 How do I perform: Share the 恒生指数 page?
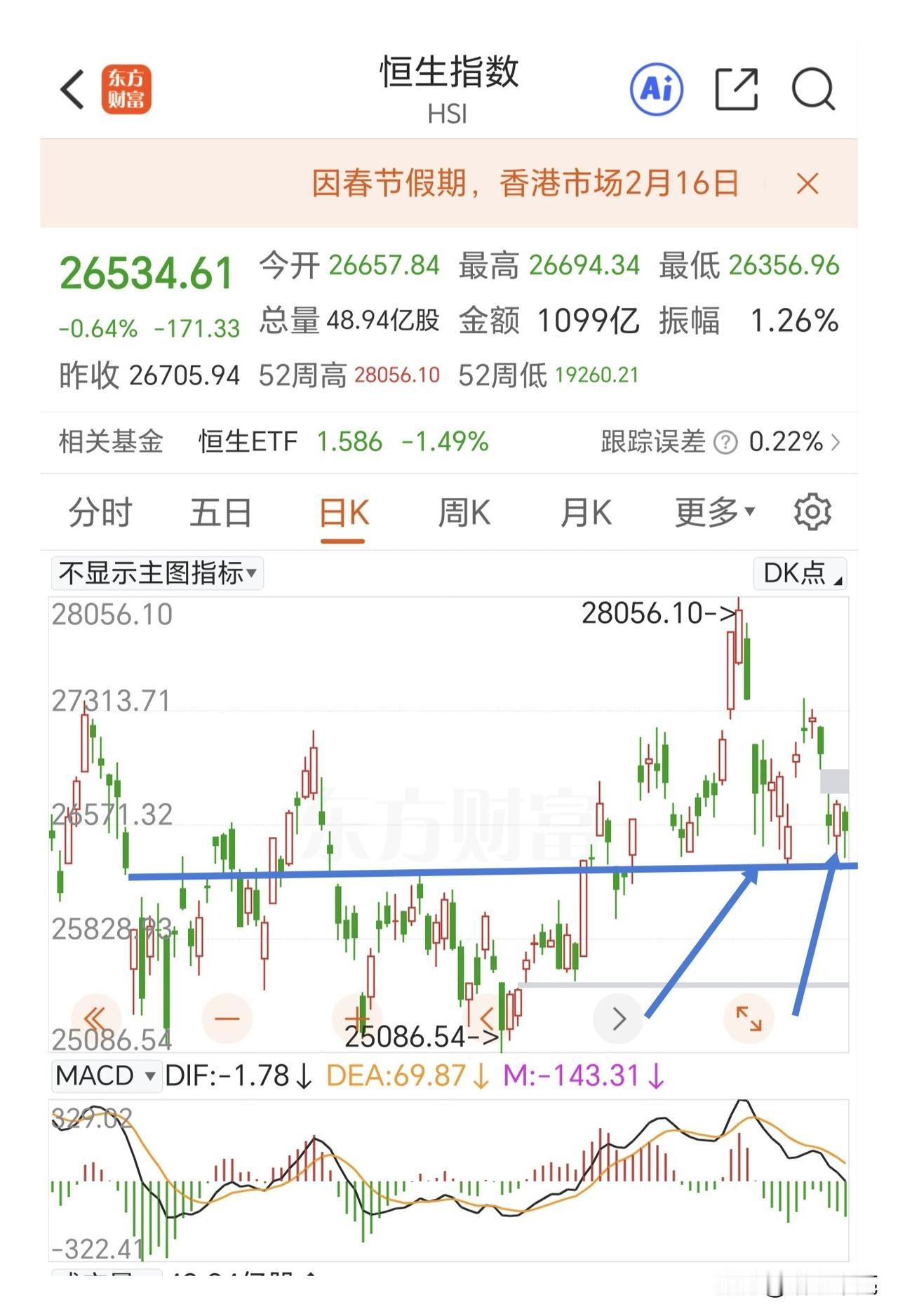(x=735, y=90)
